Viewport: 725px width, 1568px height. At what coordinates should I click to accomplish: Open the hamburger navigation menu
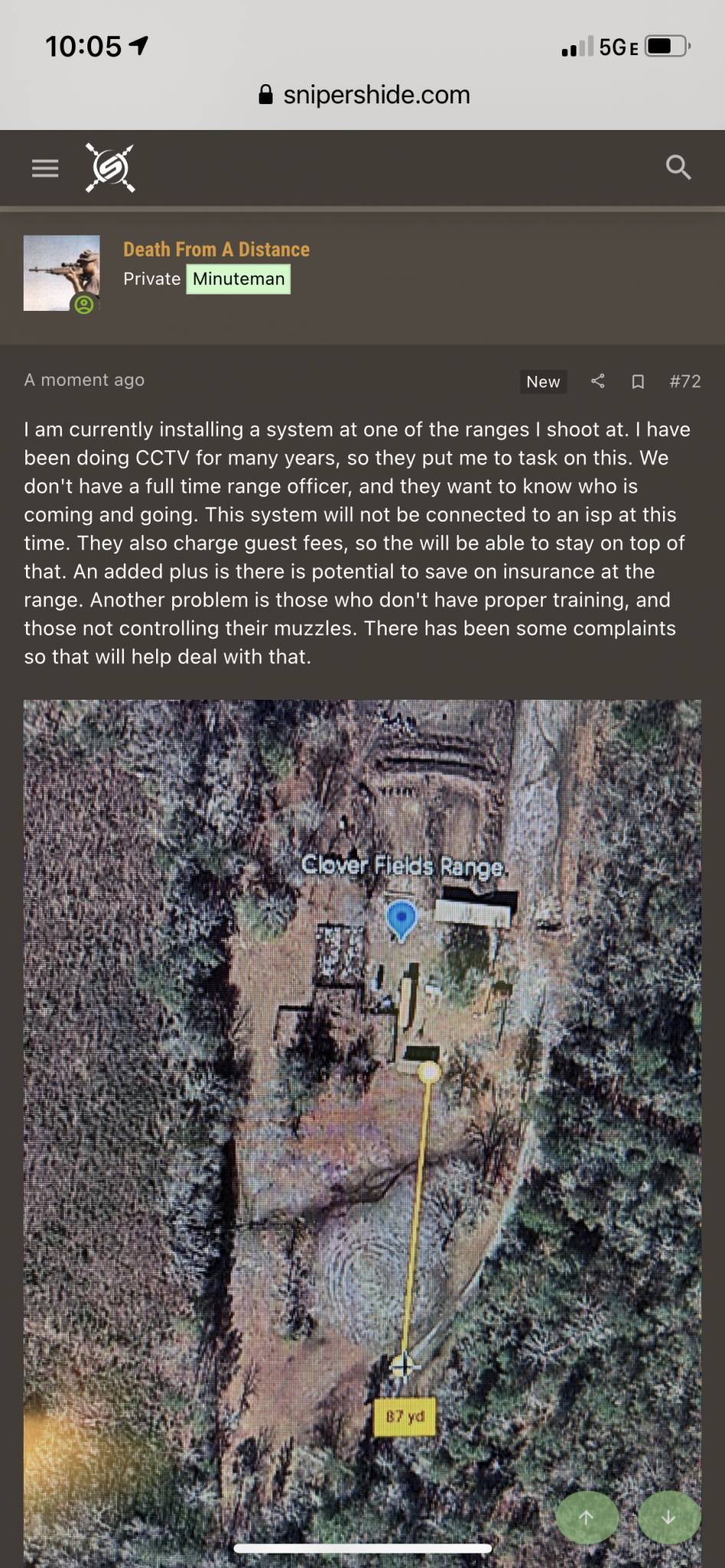45,168
